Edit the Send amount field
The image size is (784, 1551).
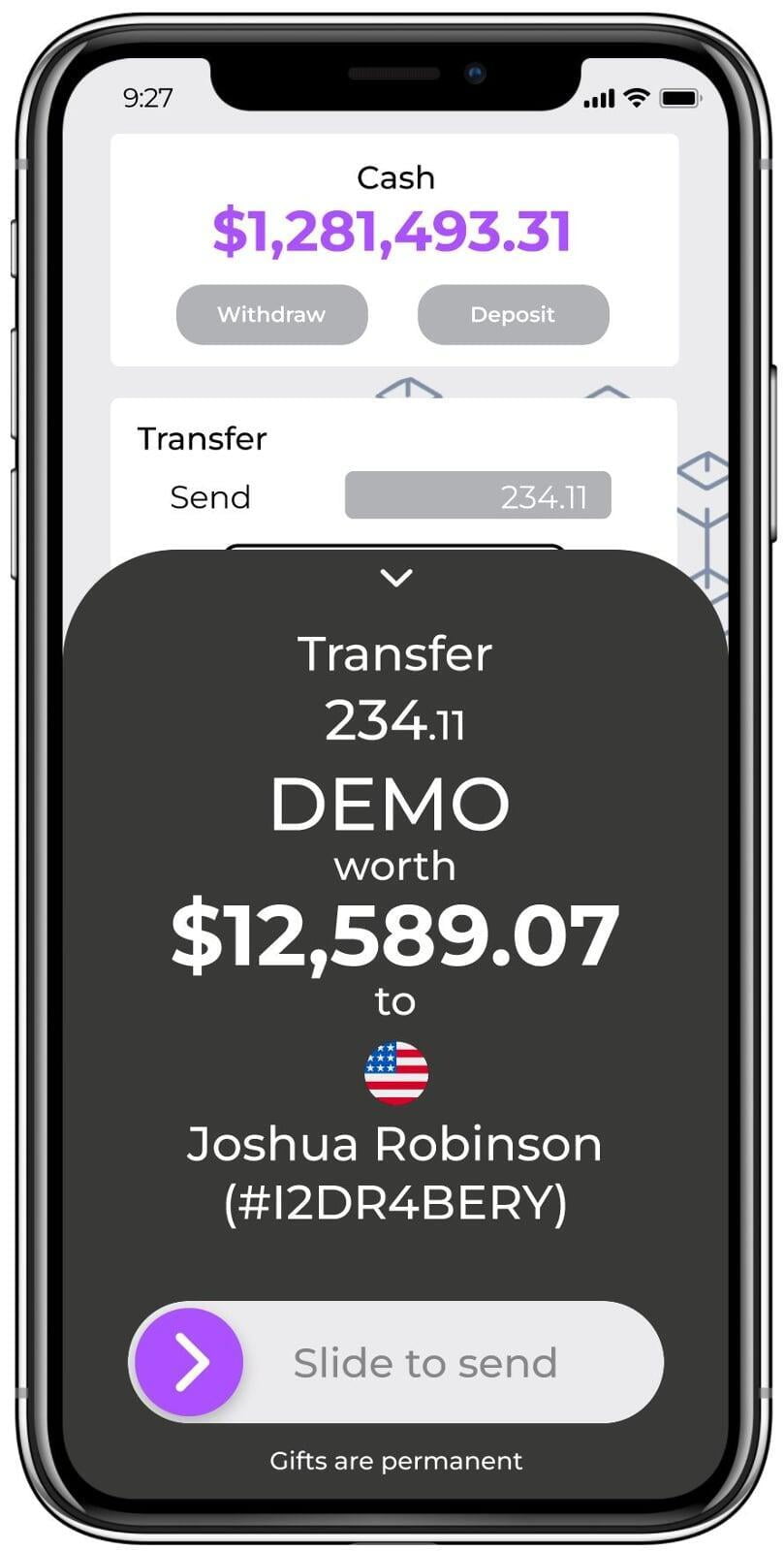pyautogui.click(x=478, y=496)
